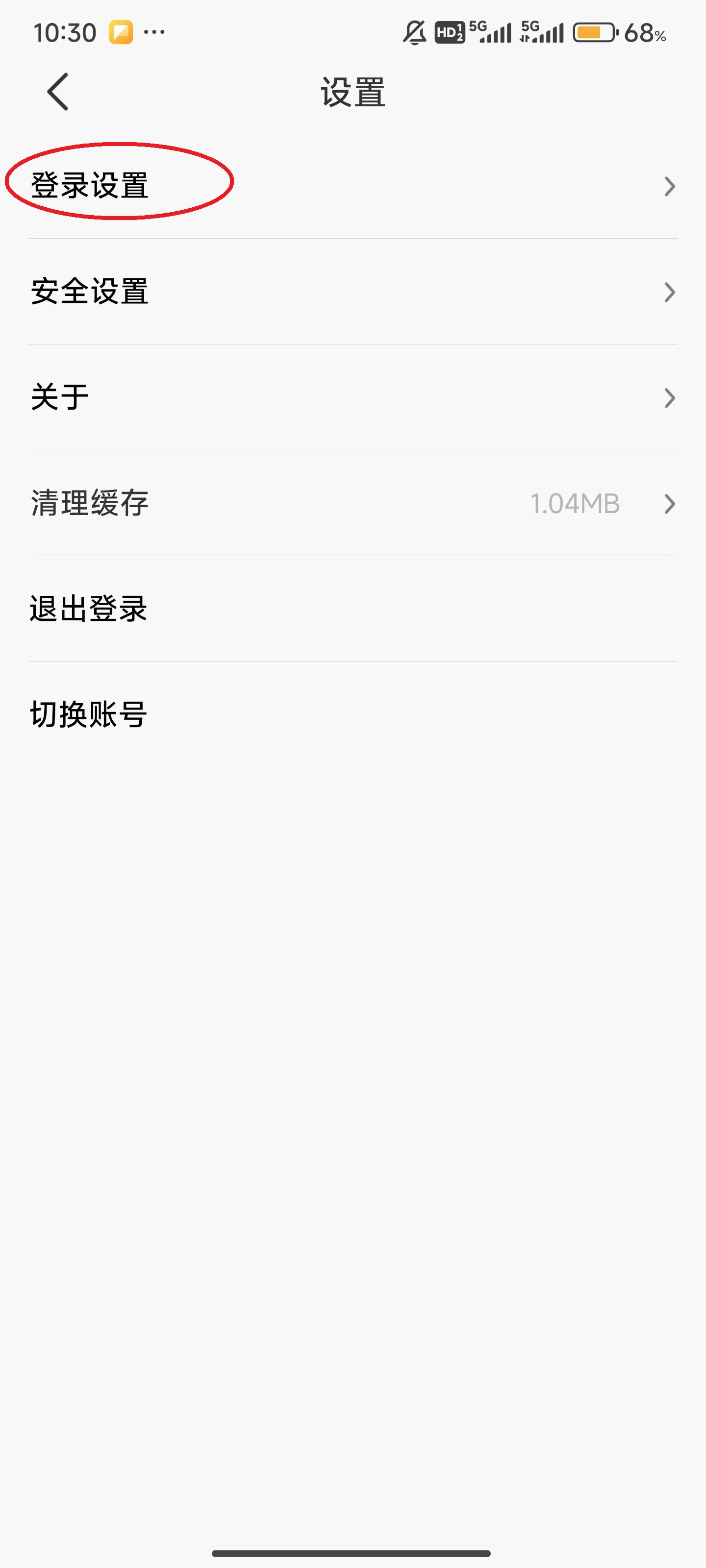
Task: Click the second 5G signal icon
Action: pyautogui.click(x=542, y=32)
